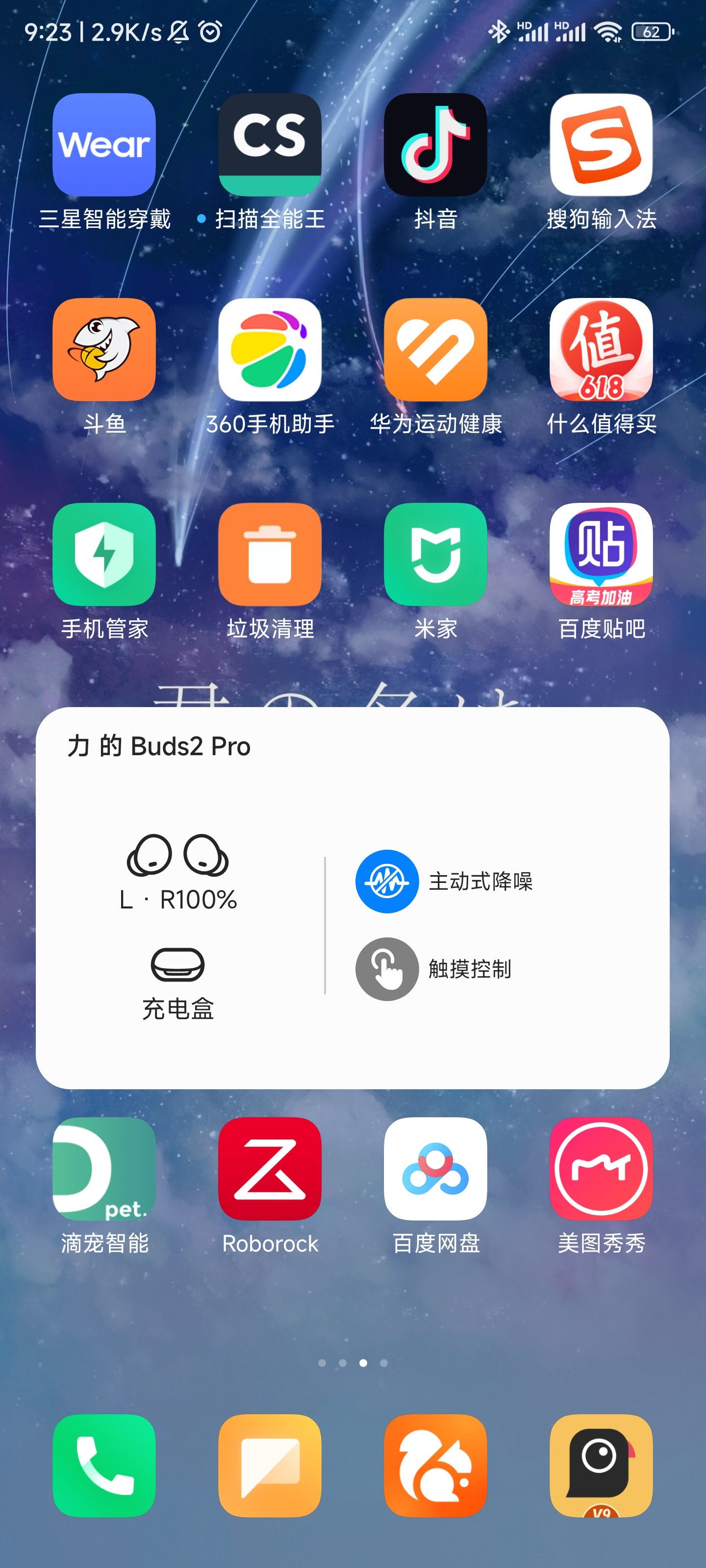Open the Phone dialer in the dock

(x=104, y=1465)
